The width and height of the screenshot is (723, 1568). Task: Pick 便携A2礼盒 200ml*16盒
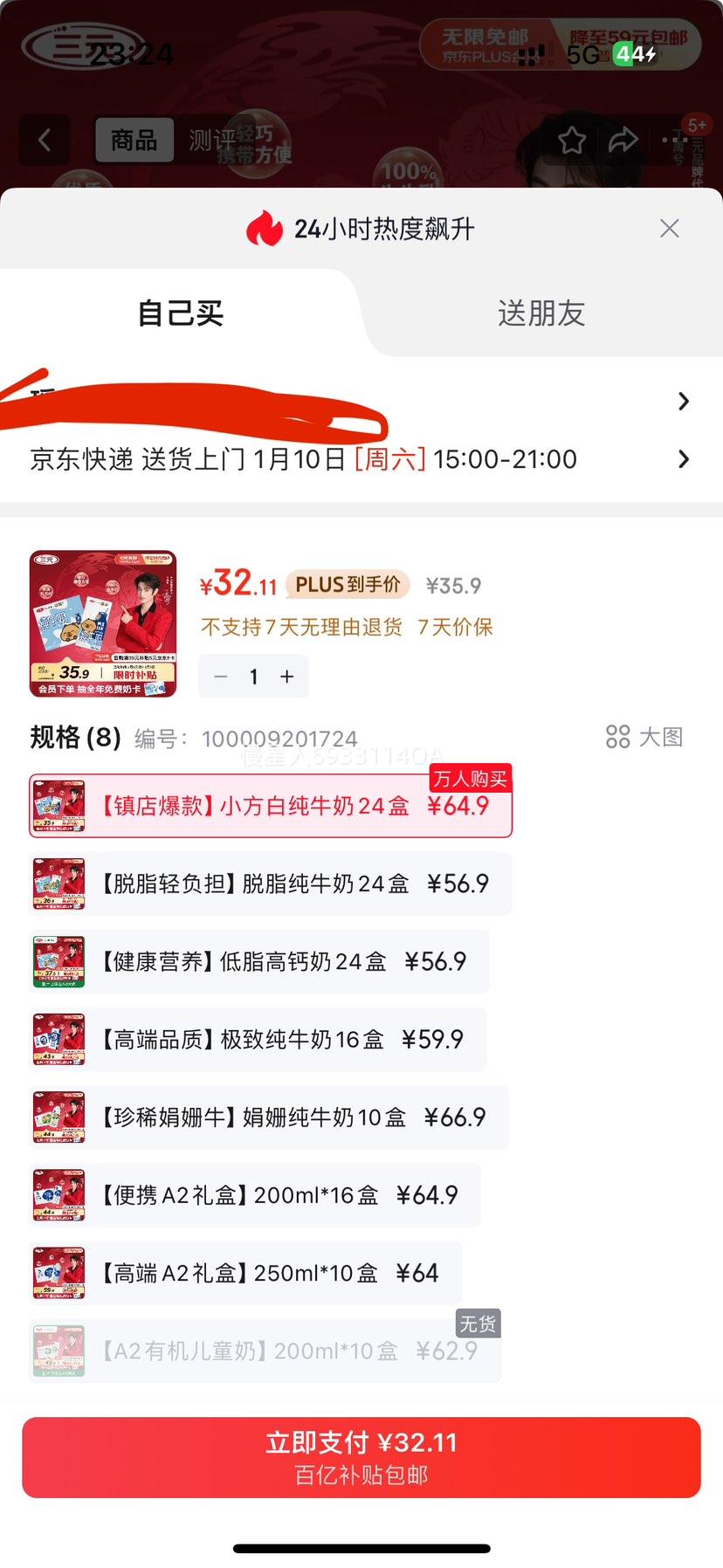[x=255, y=1194]
